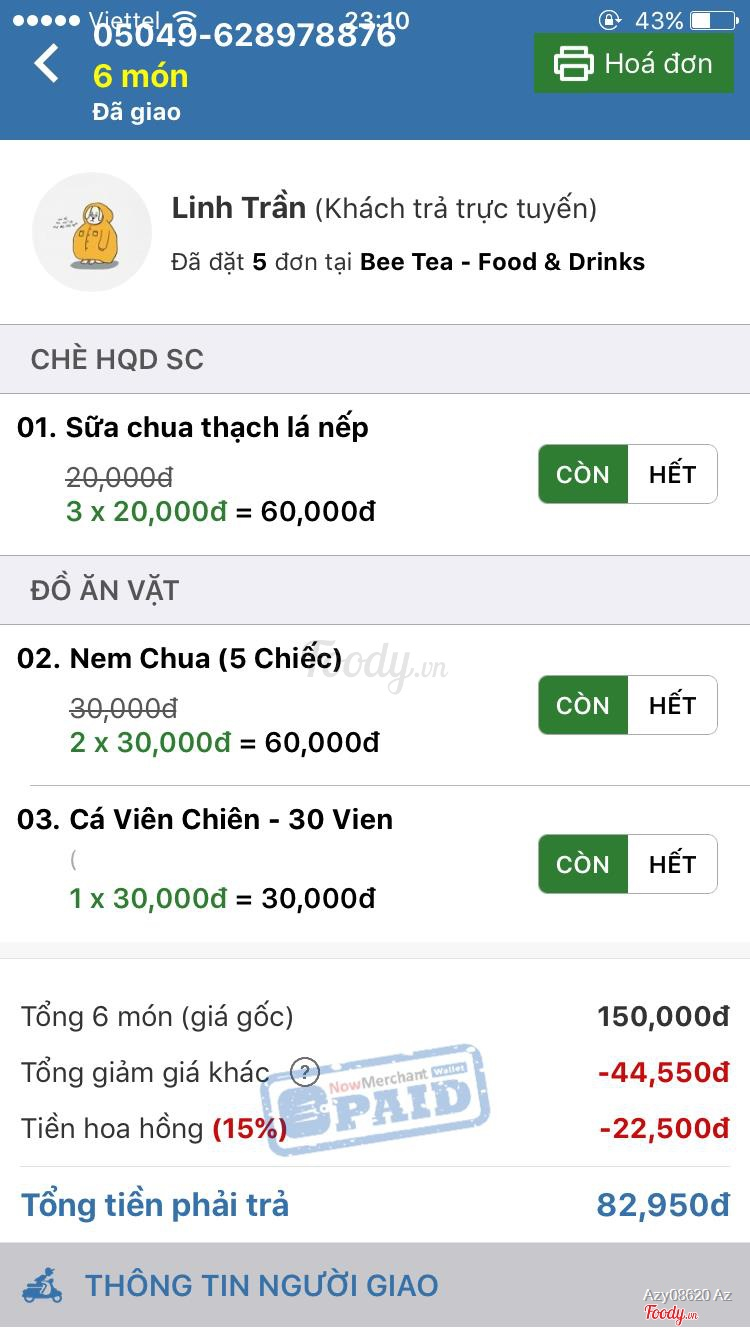The height and width of the screenshot is (1334, 750).
Task: Open Thông tin người giao section
Action: (375, 1286)
